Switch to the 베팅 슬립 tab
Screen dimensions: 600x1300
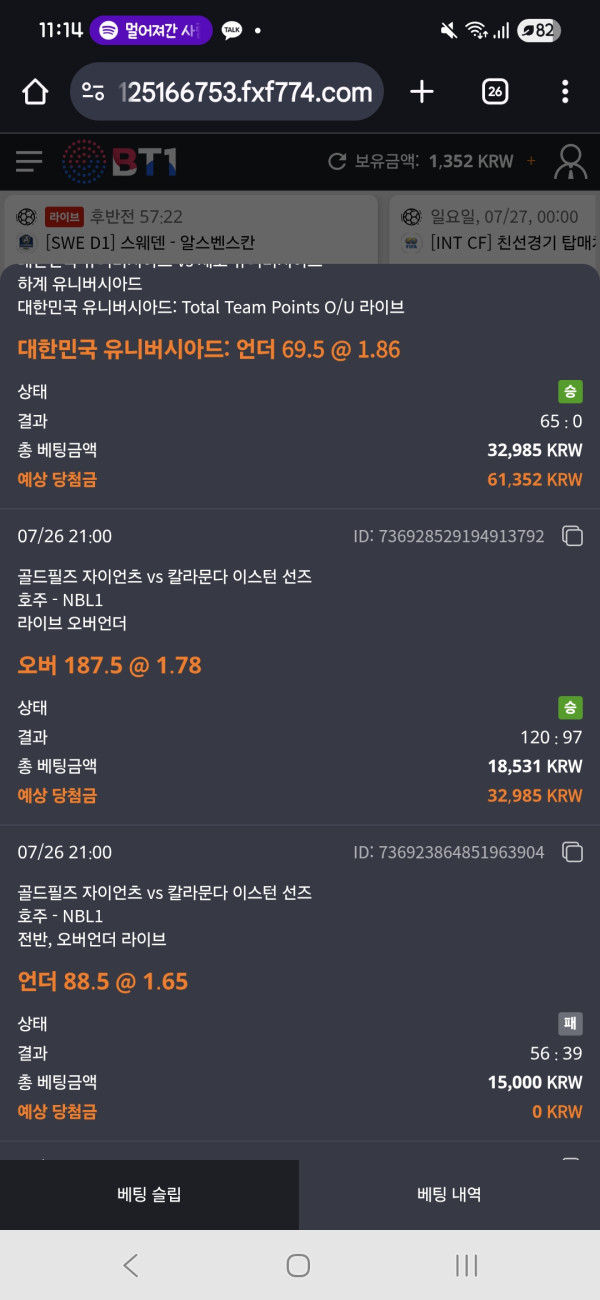pos(149,1195)
